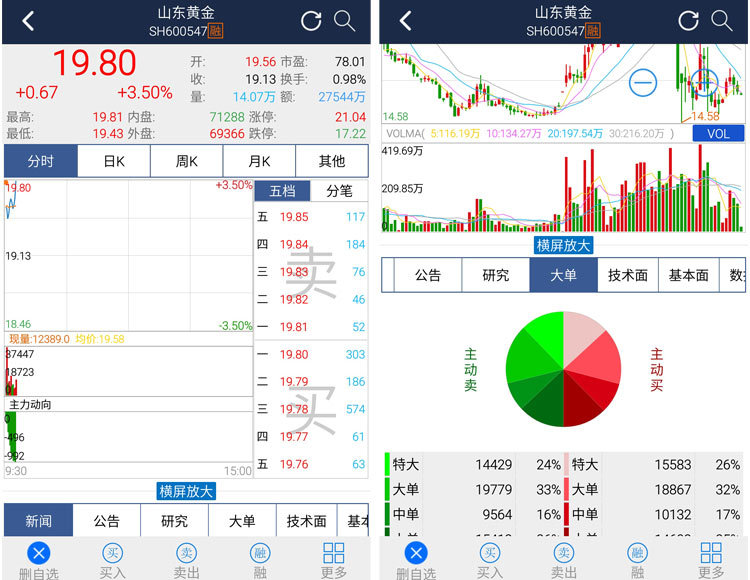Screen dimensions: 750x580
Task: Switch to 分笔 trade details
Action: click(339, 190)
